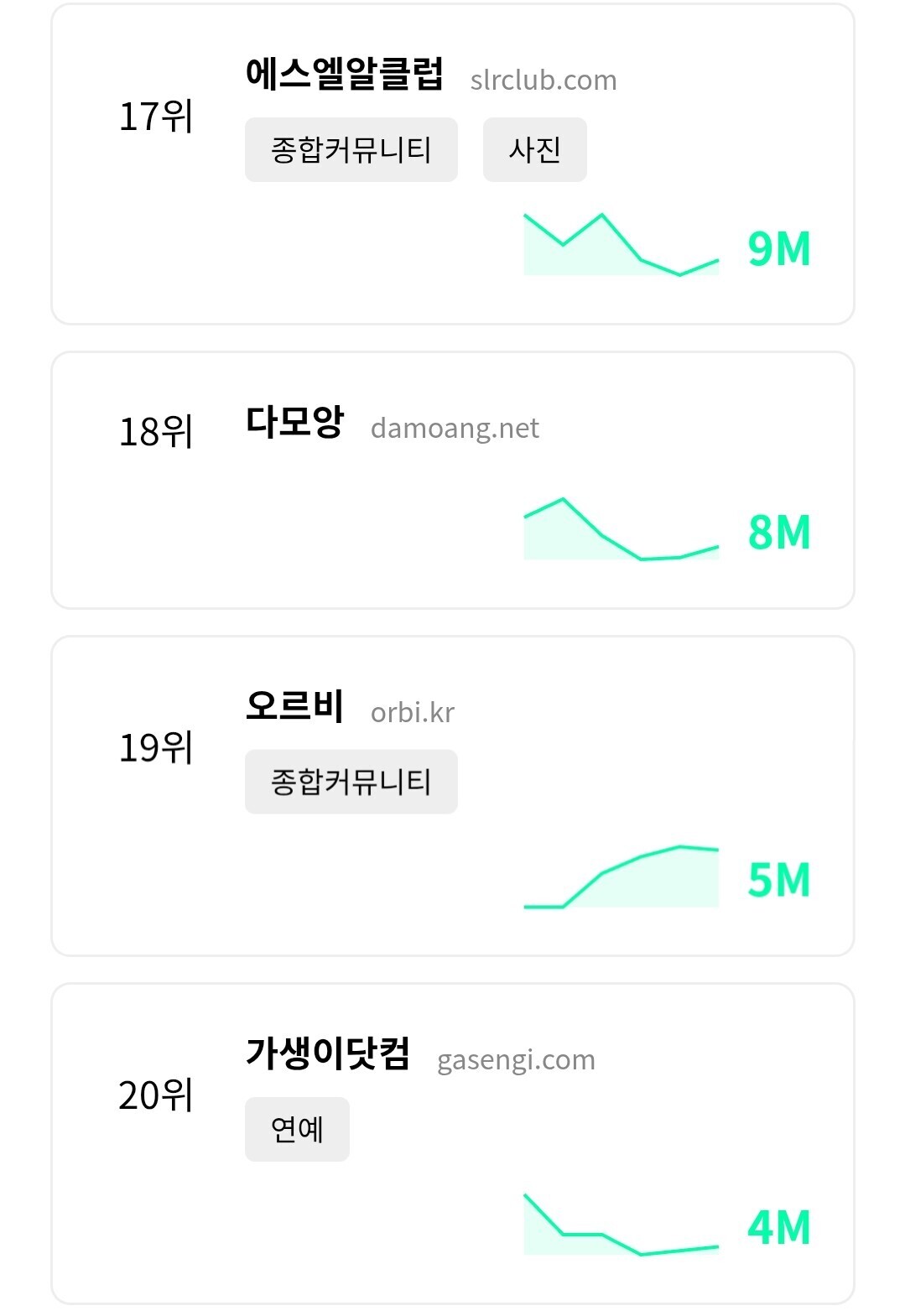905x1316 pixels.
Task: Select the 사진 tag chip
Action: [x=534, y=150]
